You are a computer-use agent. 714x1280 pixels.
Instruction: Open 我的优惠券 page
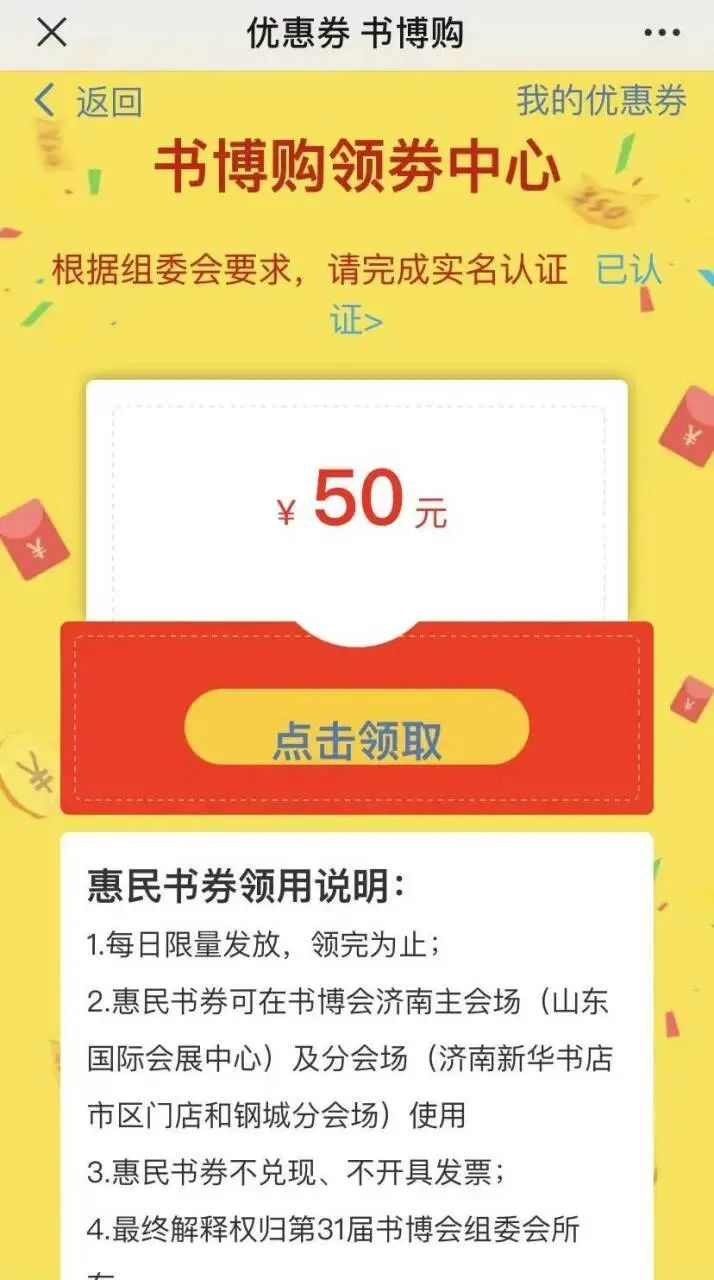[601, 101]
